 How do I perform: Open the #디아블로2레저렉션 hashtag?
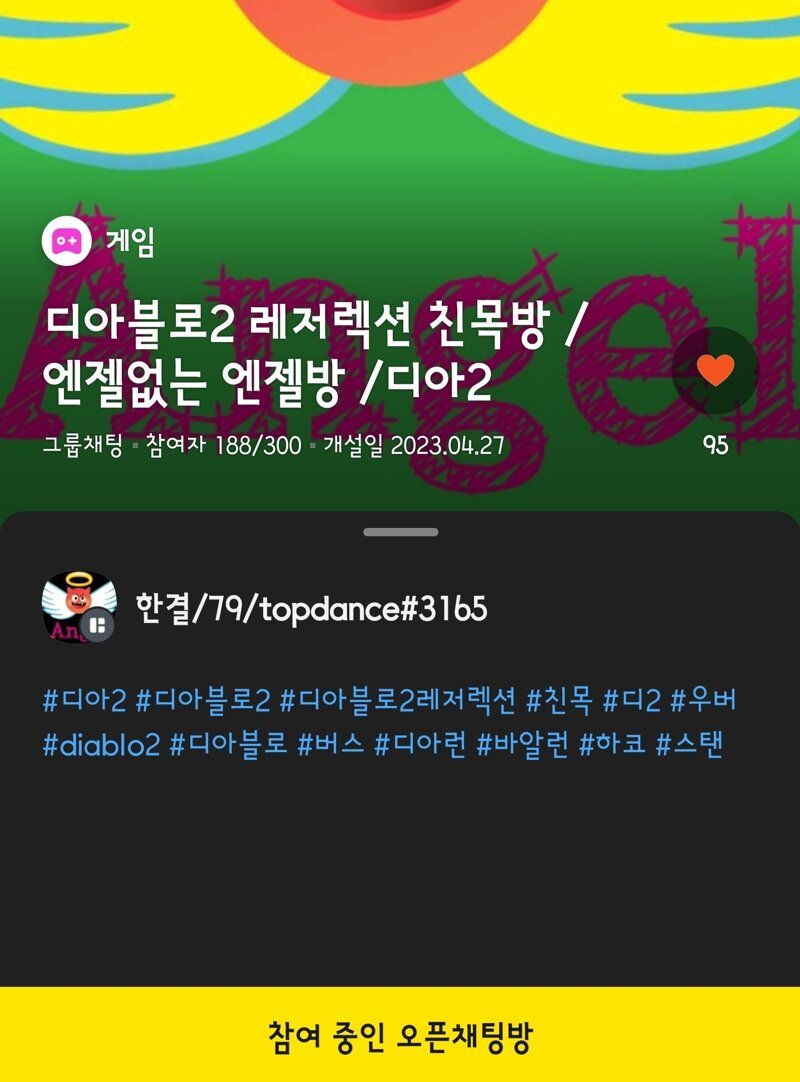397,701
